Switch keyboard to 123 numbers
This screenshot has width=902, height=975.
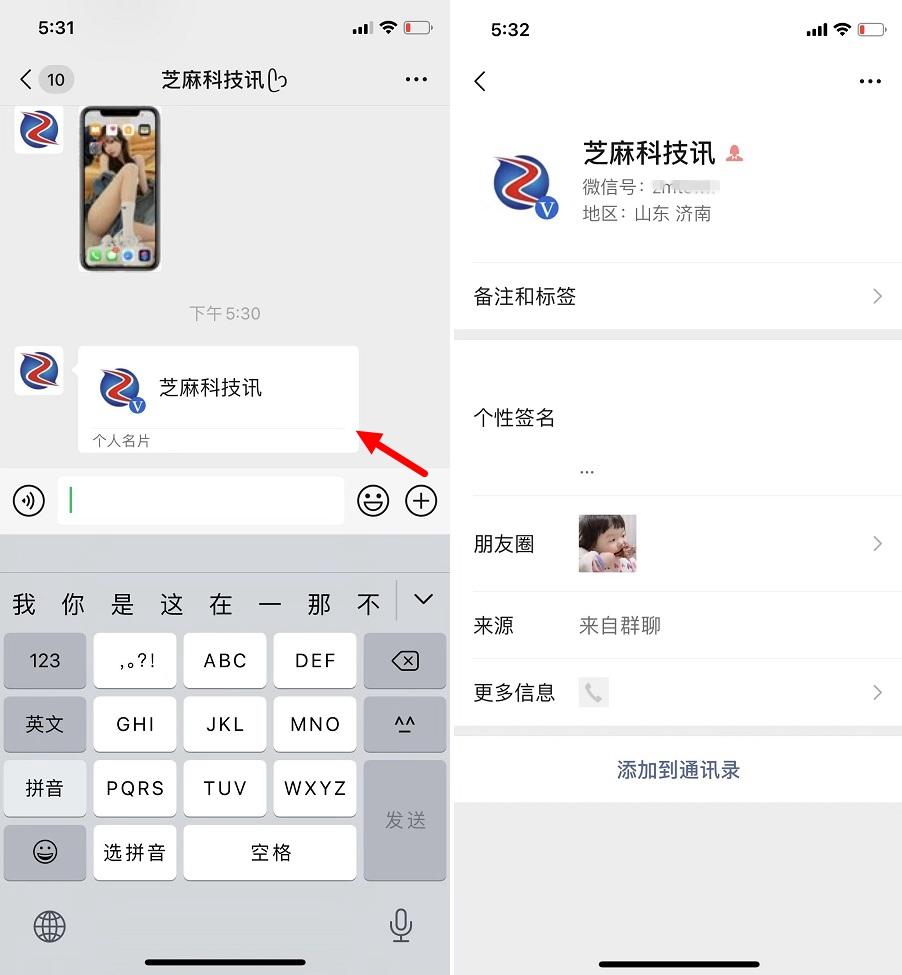[45, 660]
